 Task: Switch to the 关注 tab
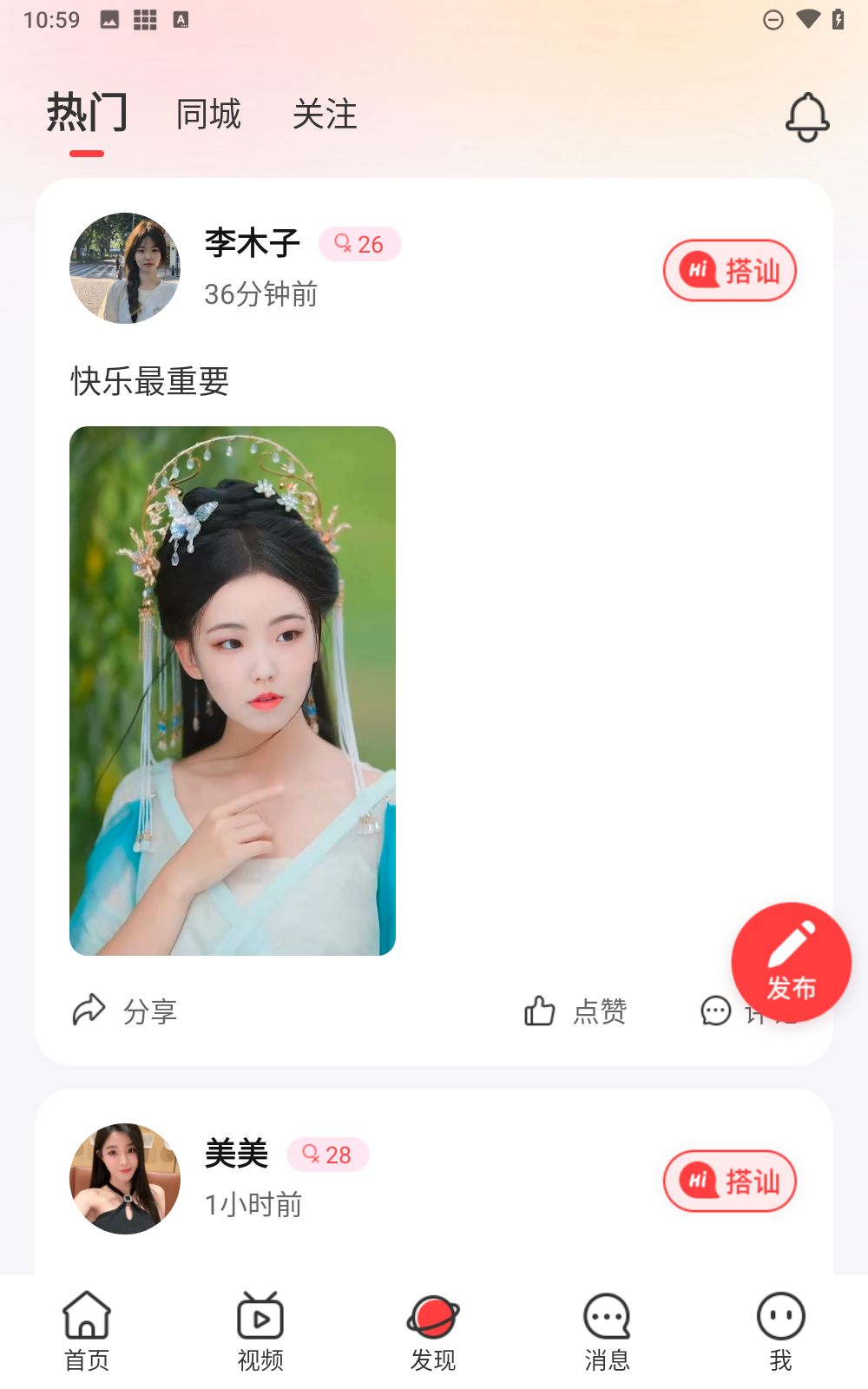[x=325, y=114]
